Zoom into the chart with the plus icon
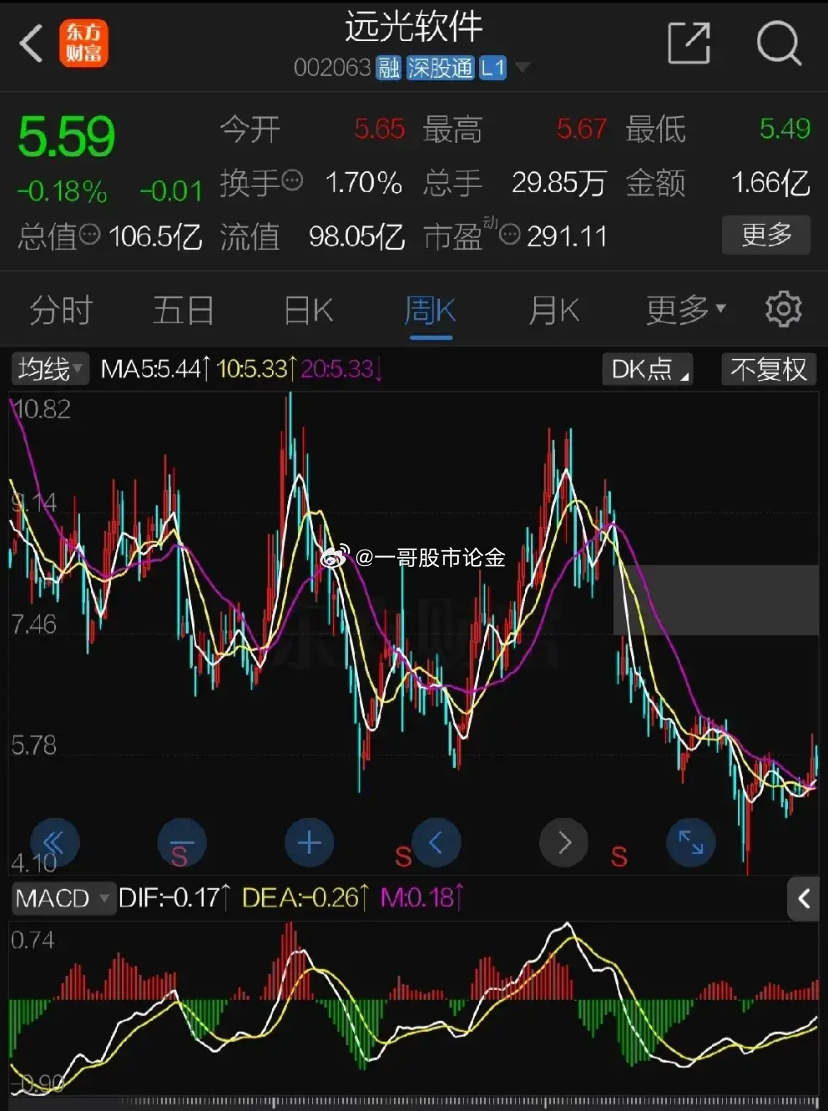Screen dimensions: 828x1111 pos(309,842)
